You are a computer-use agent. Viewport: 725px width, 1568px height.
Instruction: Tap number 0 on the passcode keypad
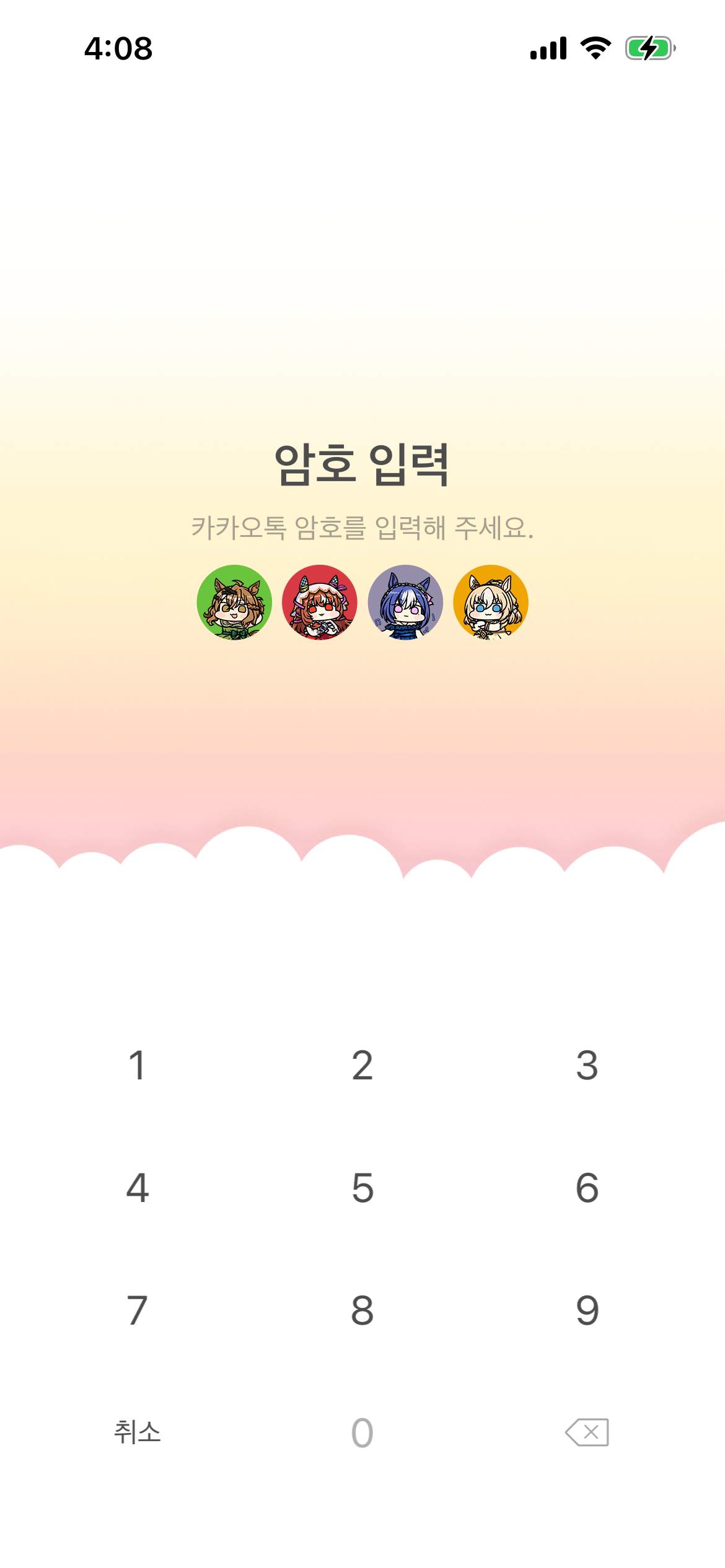pos(362,1432)
